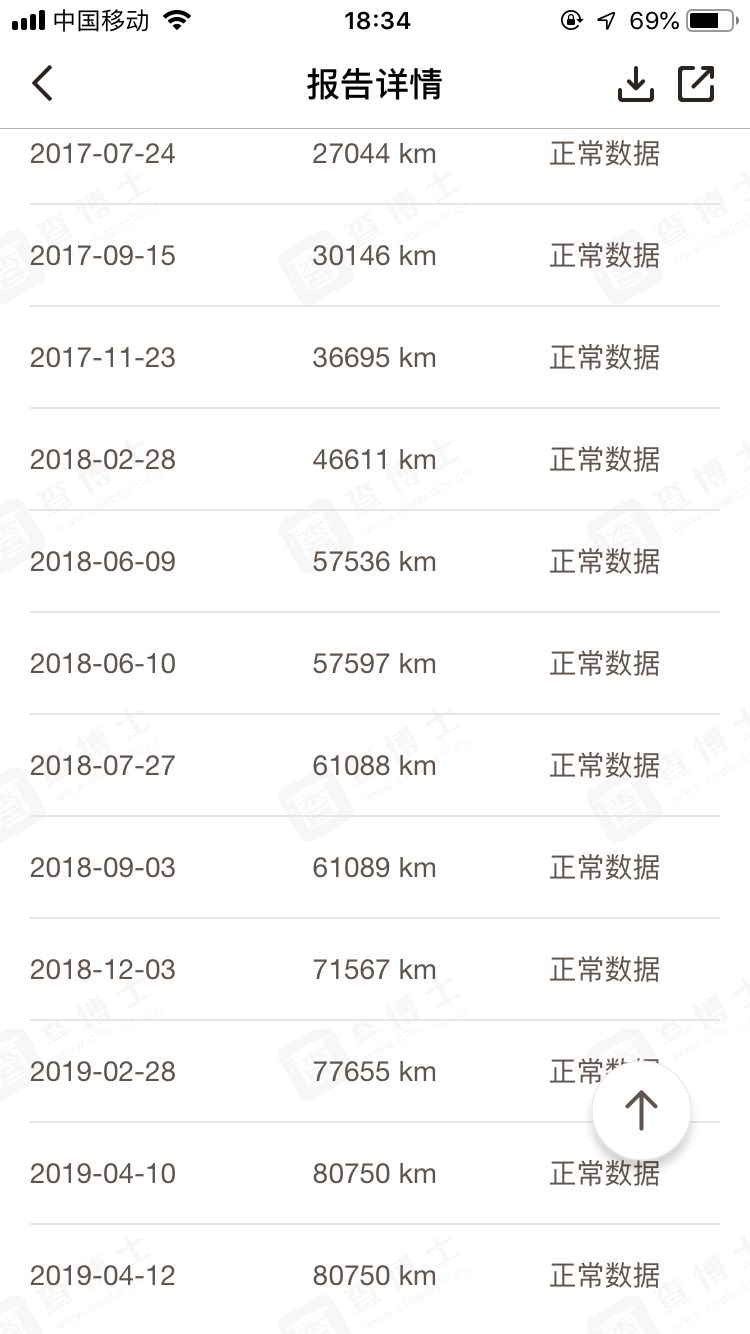
Task: Click 正常数据 next to 2017-09-15
Action: [x=604, y=256]
